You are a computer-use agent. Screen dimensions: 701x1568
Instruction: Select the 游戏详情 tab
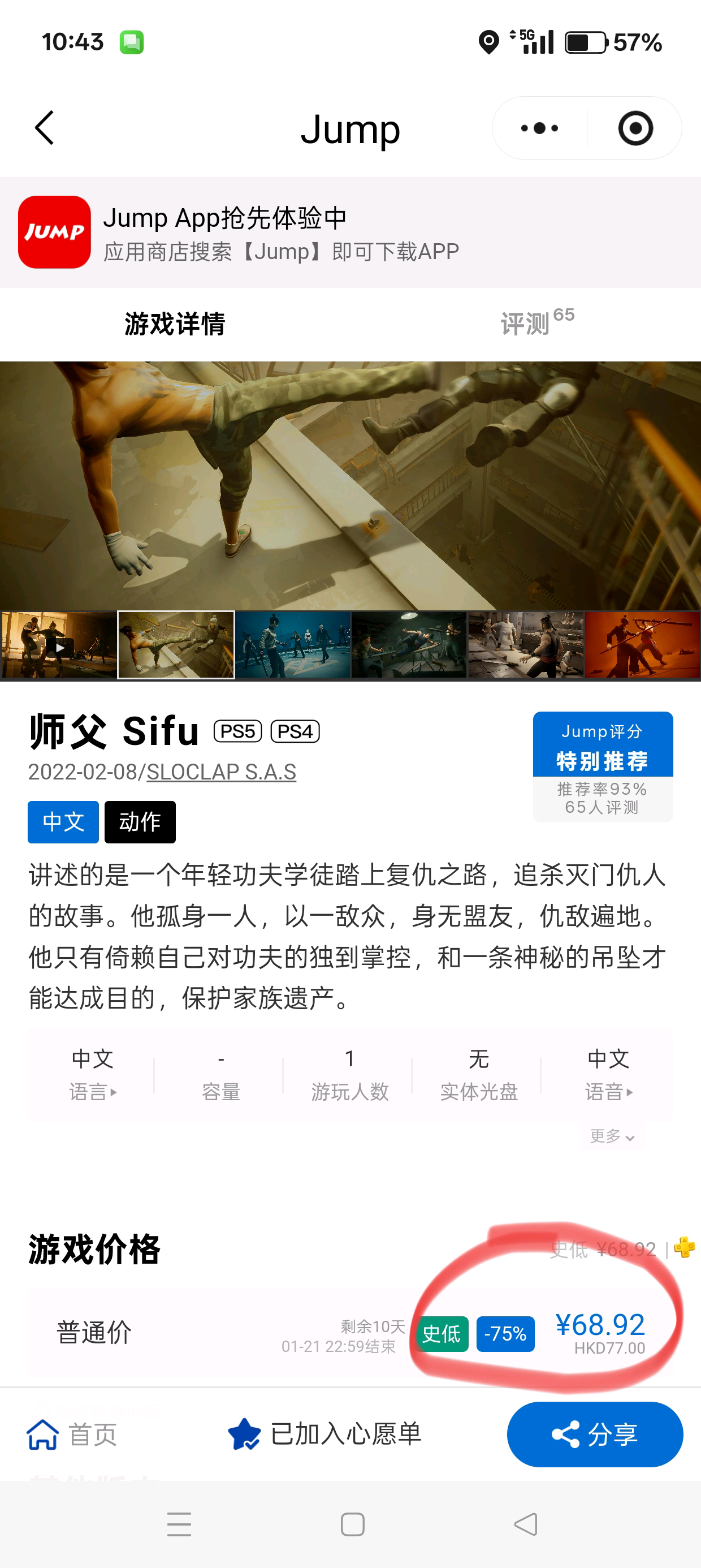click(x=175, y=322)
